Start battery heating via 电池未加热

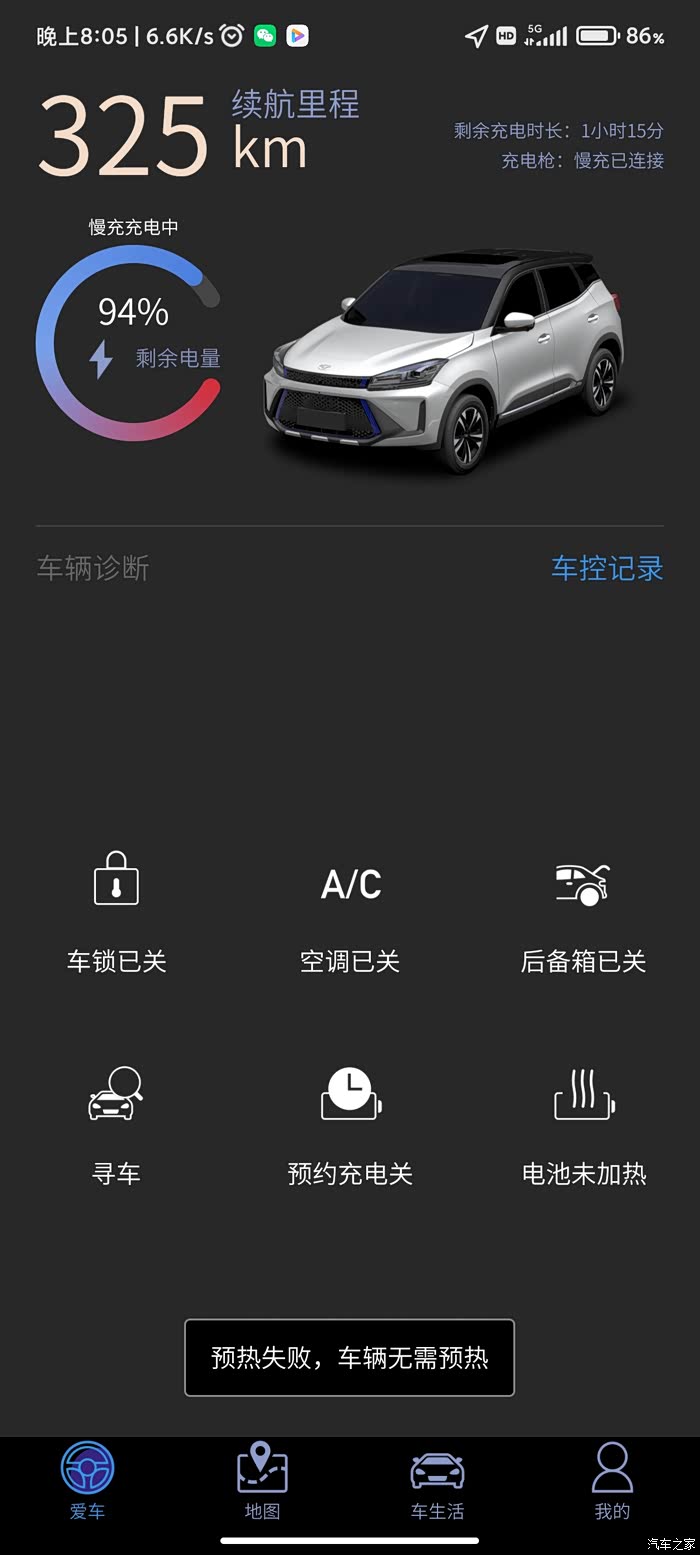(584, 1122)
